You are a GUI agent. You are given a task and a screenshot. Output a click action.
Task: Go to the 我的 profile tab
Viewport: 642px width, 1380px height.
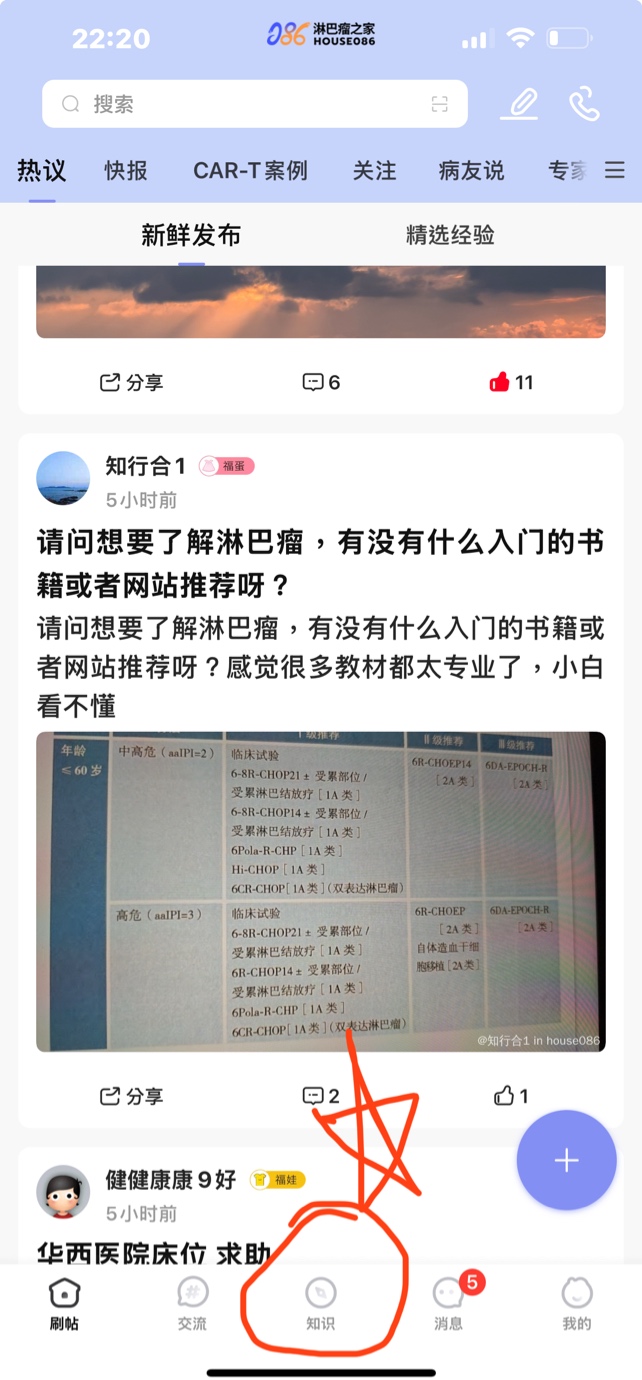point(577,1304)
